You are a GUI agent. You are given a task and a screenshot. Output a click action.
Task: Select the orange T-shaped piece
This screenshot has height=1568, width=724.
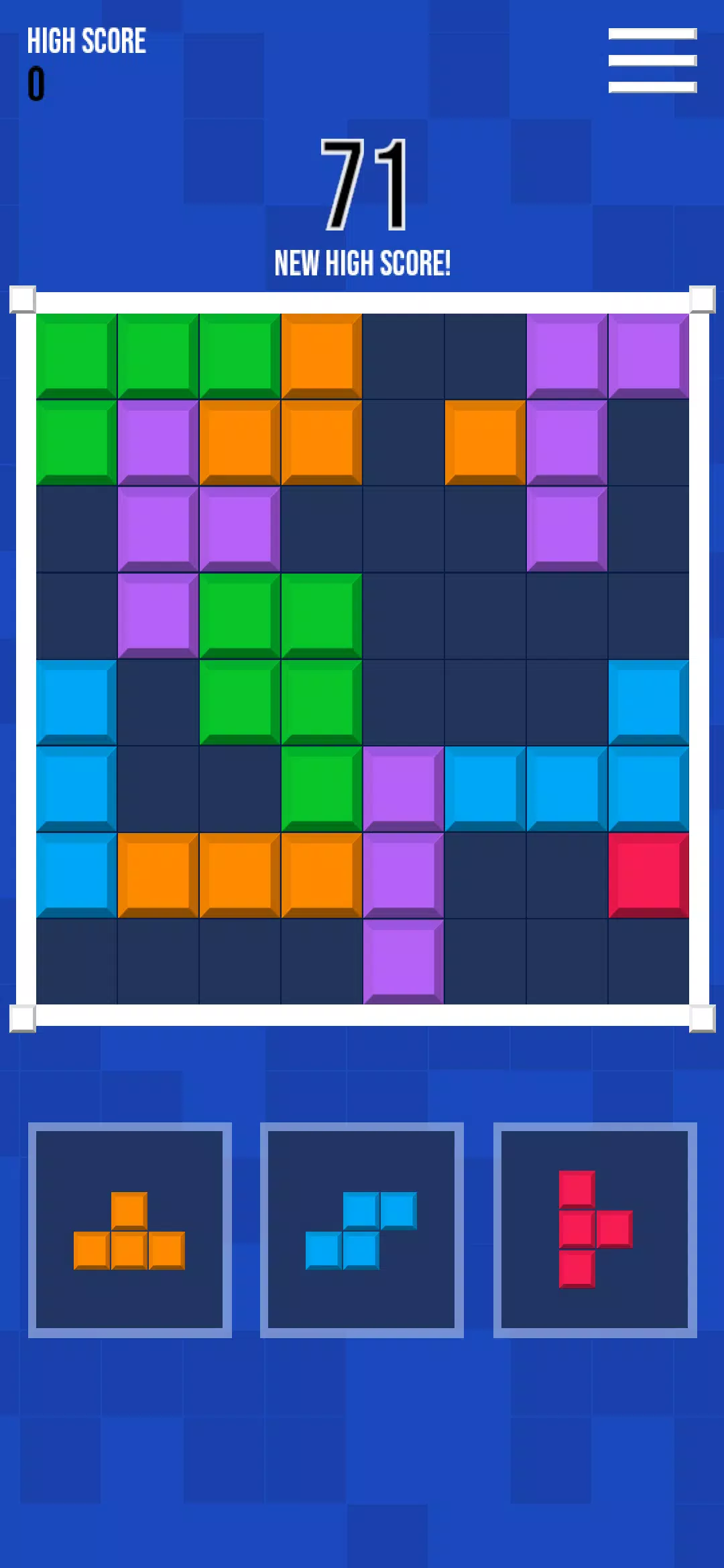click(129, 1230)
